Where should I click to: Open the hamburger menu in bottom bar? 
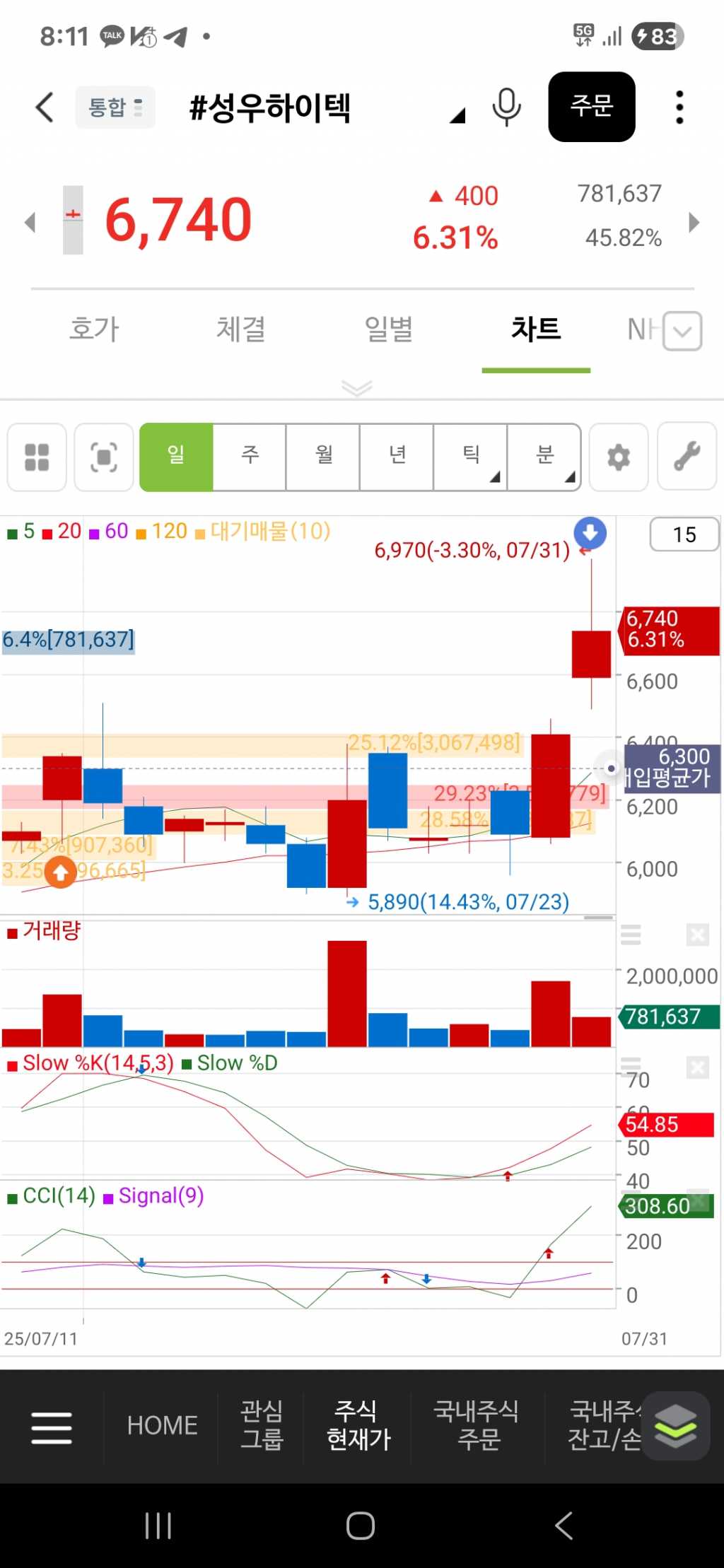click(x=52, y=1427)
